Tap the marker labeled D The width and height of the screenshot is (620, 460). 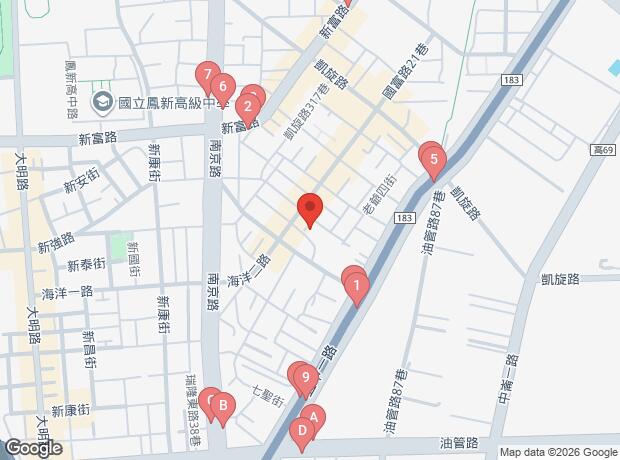point(302,431)
